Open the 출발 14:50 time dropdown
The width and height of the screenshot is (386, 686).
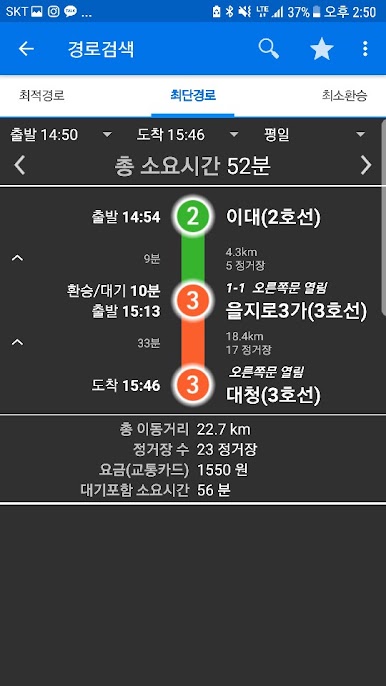click(60, 135)
